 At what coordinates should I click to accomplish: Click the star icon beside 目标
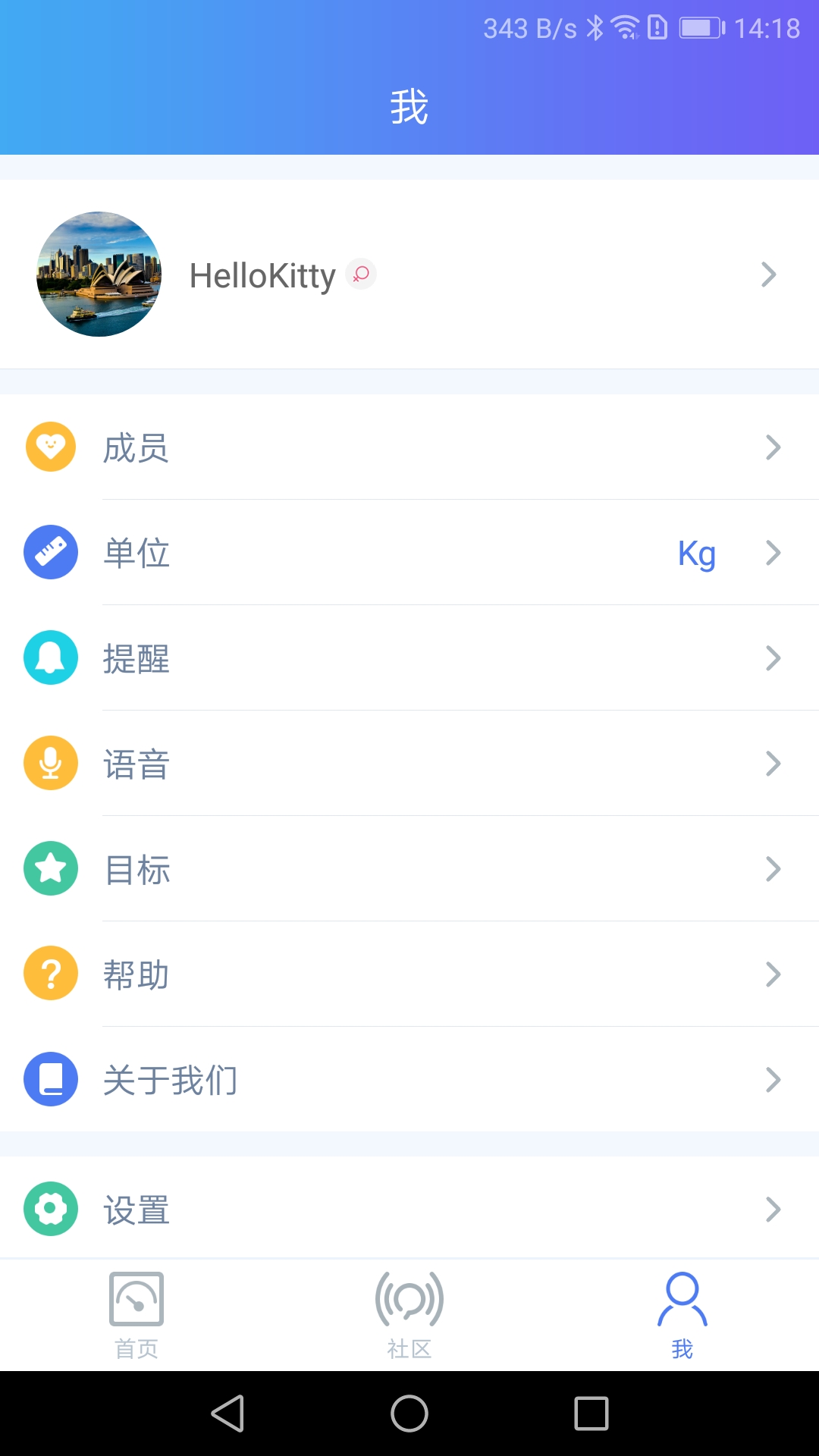pos(51,869)
